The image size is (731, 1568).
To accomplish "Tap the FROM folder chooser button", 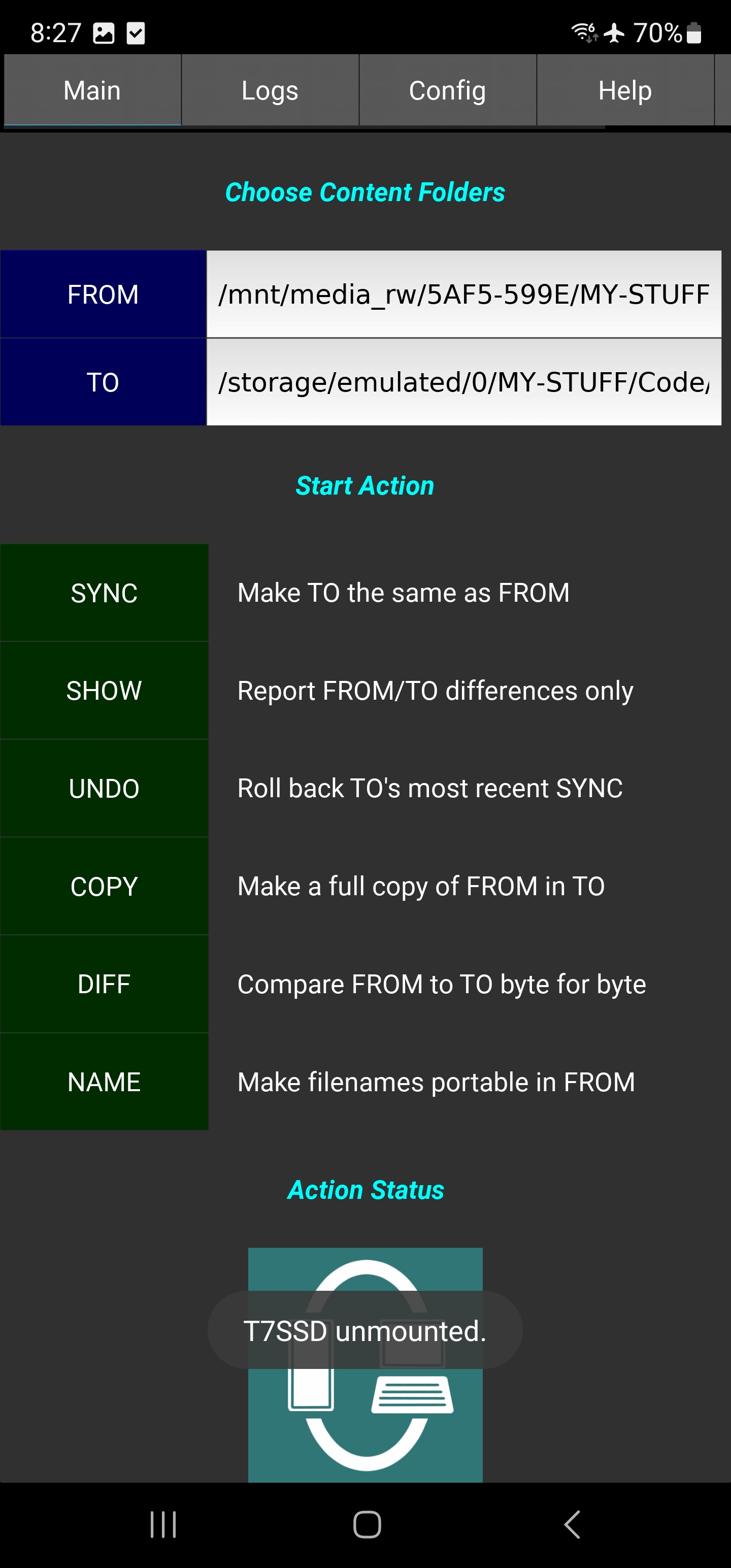I will pyautogui.click(x=103, y=295).
